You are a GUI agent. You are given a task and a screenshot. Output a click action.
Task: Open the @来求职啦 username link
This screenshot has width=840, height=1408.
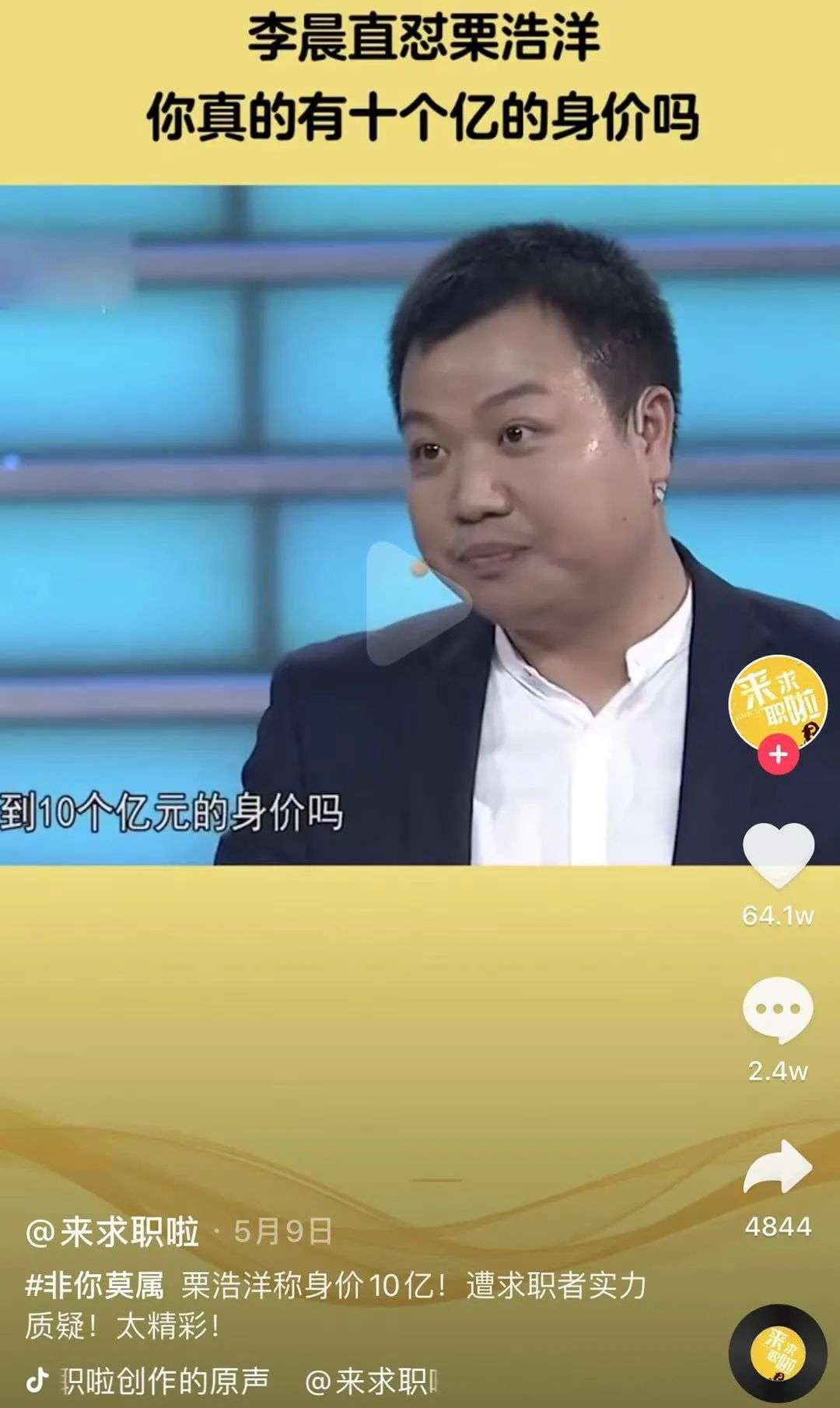click(x=113, y=1232)
